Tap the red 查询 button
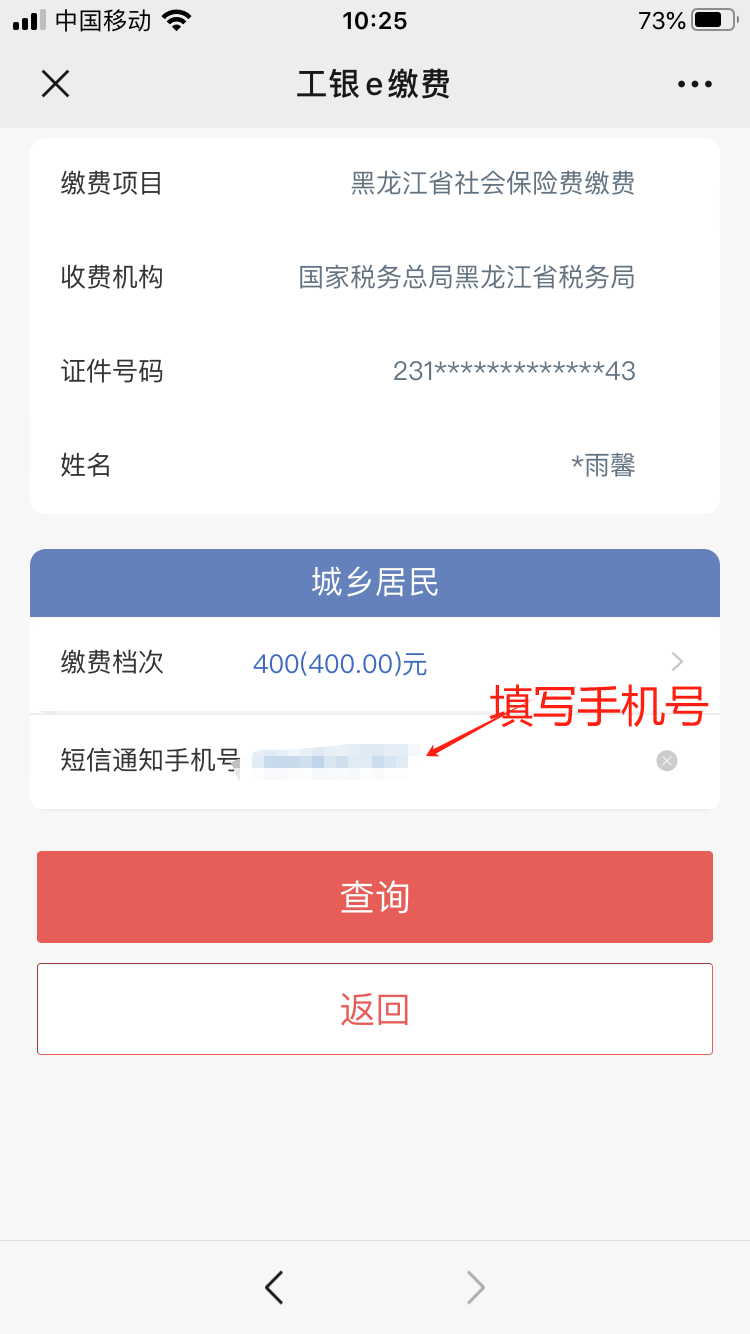This screenshot has width=750, height=1334. tap(375, 897)
